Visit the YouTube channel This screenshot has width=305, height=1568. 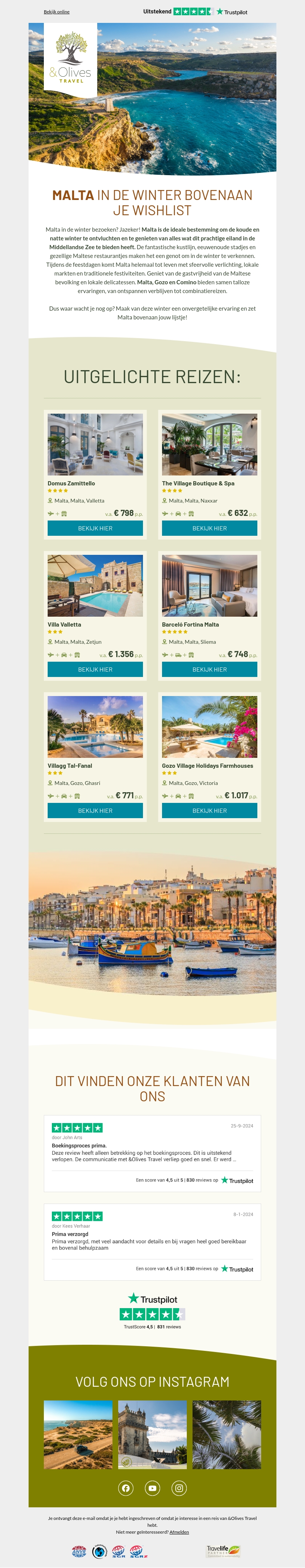pyautogui.click(x=152, y=1488)
